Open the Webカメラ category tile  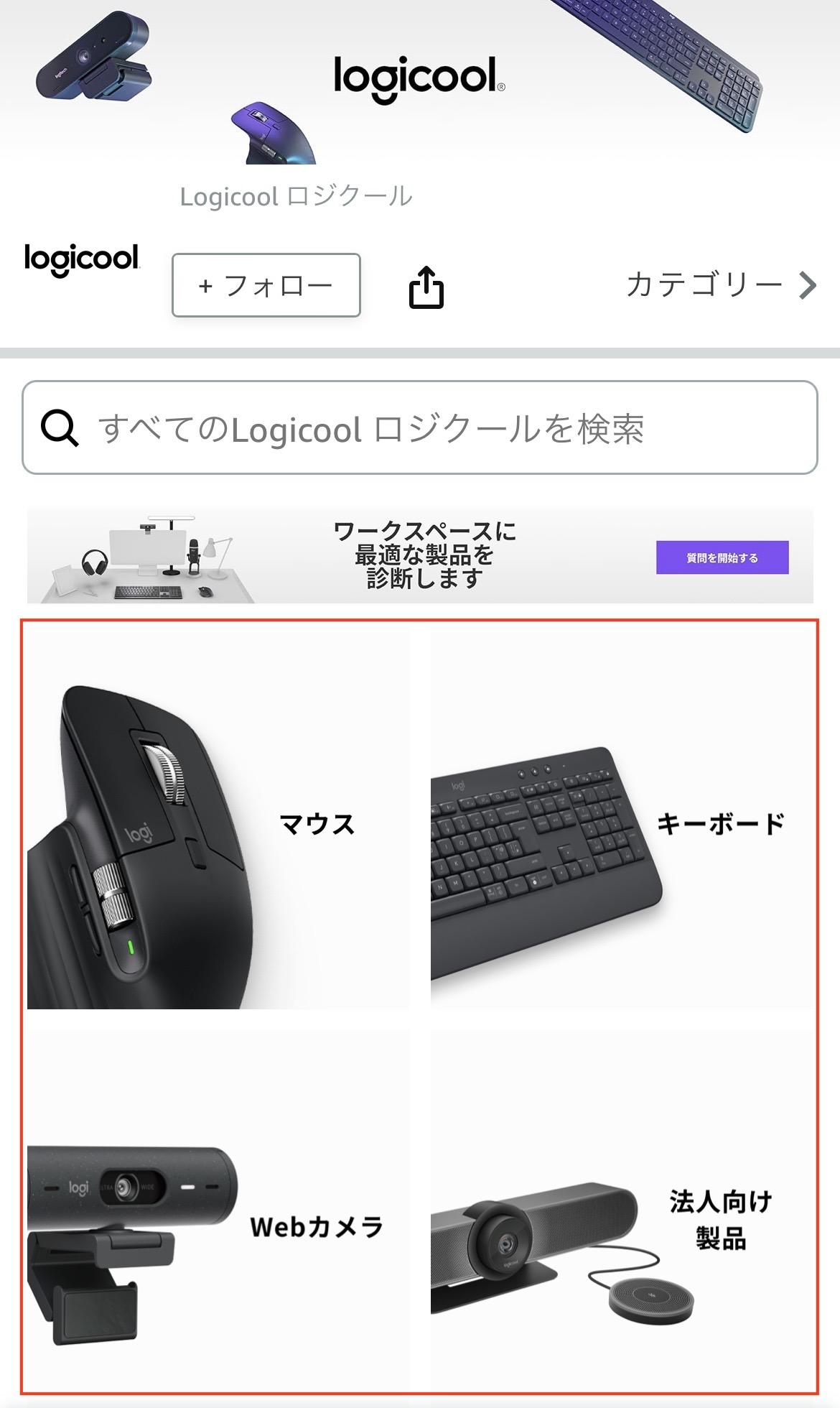(x=218, y=1211)
